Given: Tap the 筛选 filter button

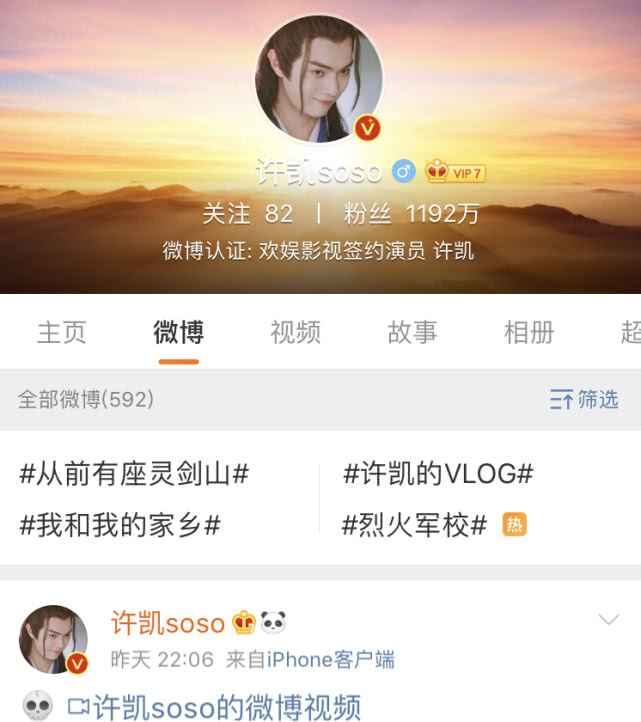Looking at the screenshot, I should 584,400.
